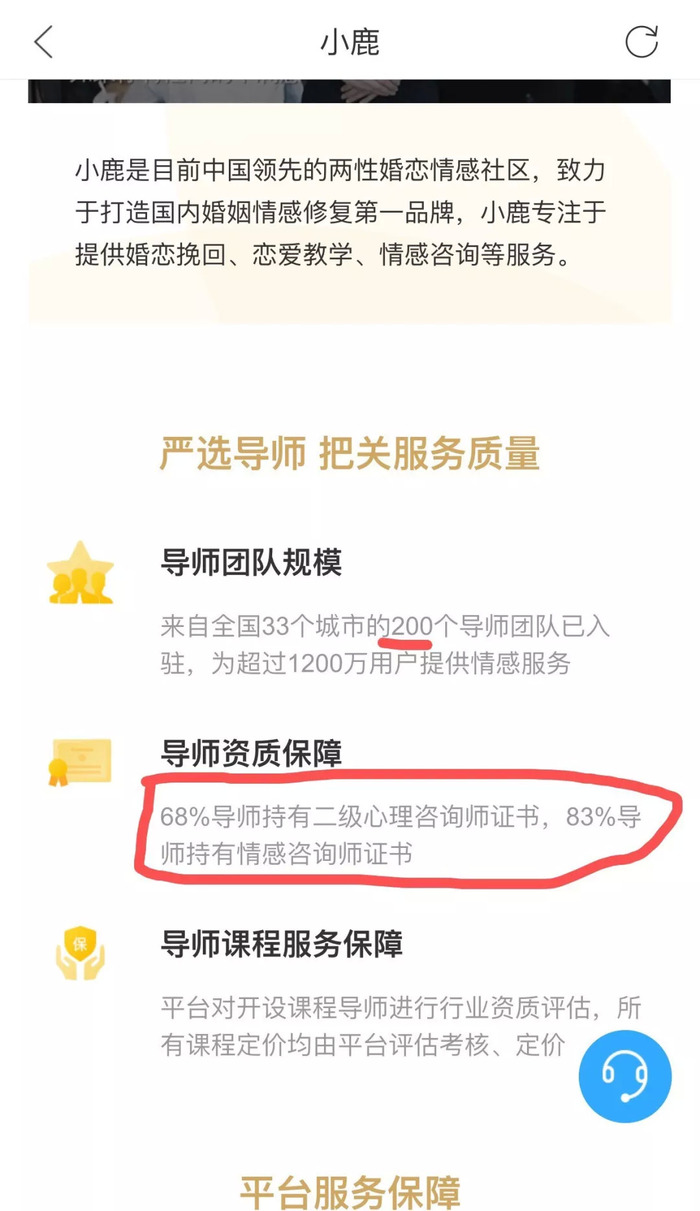Refresh the 小鹿 page

[x=641, y=42]
